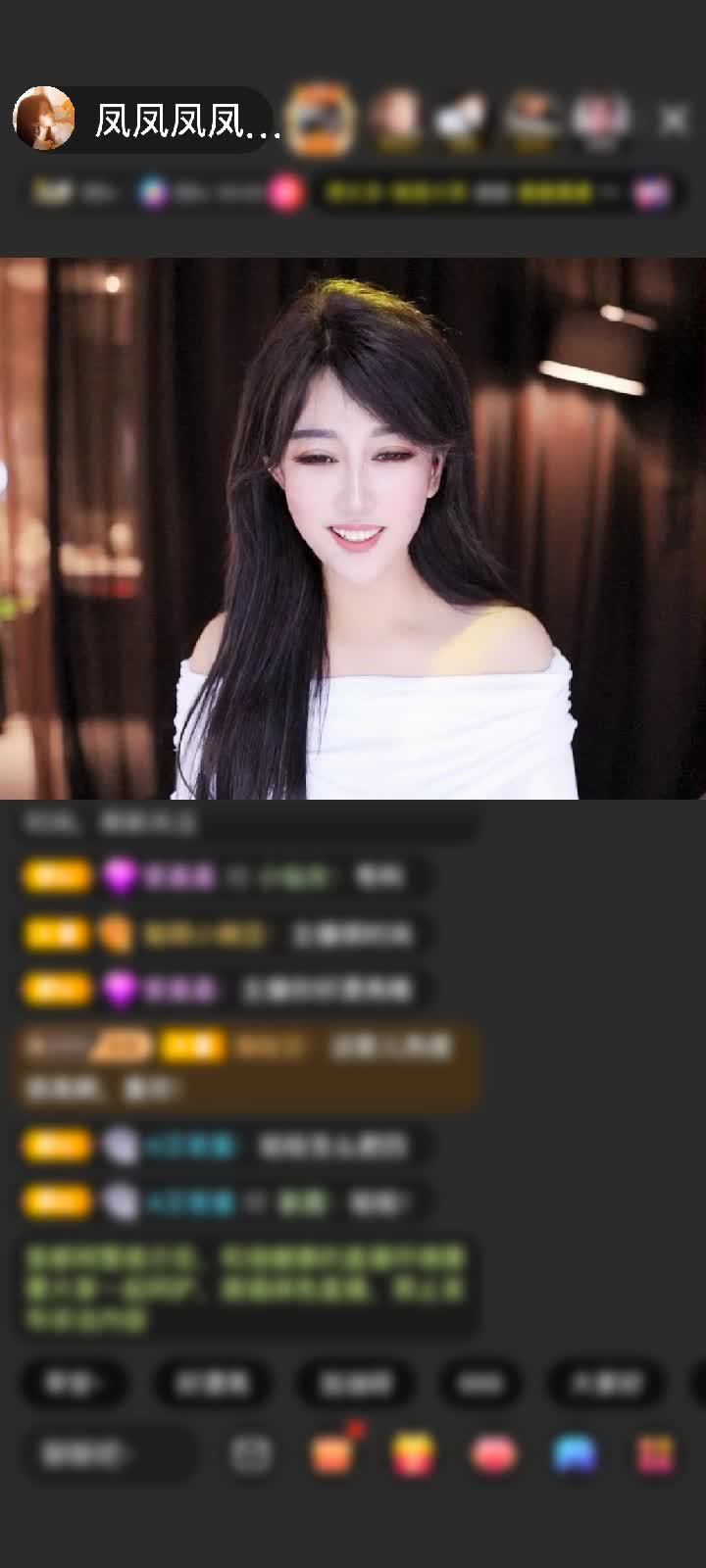The image size is (706, 1568).
Task: Tap the red heart like icon
Action: coord(495,1454)
